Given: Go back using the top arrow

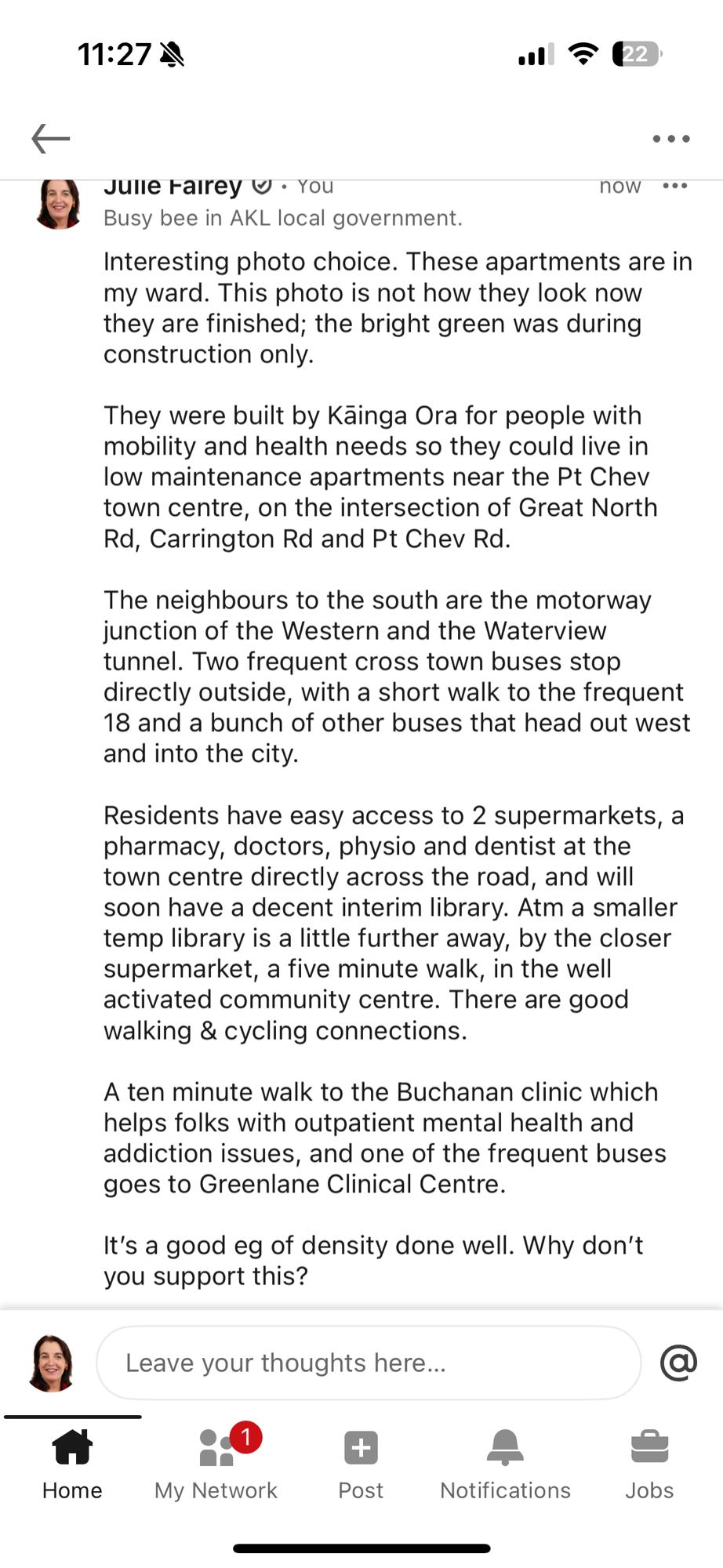Looking at the screenshot, I should click(x=51, y=139).
